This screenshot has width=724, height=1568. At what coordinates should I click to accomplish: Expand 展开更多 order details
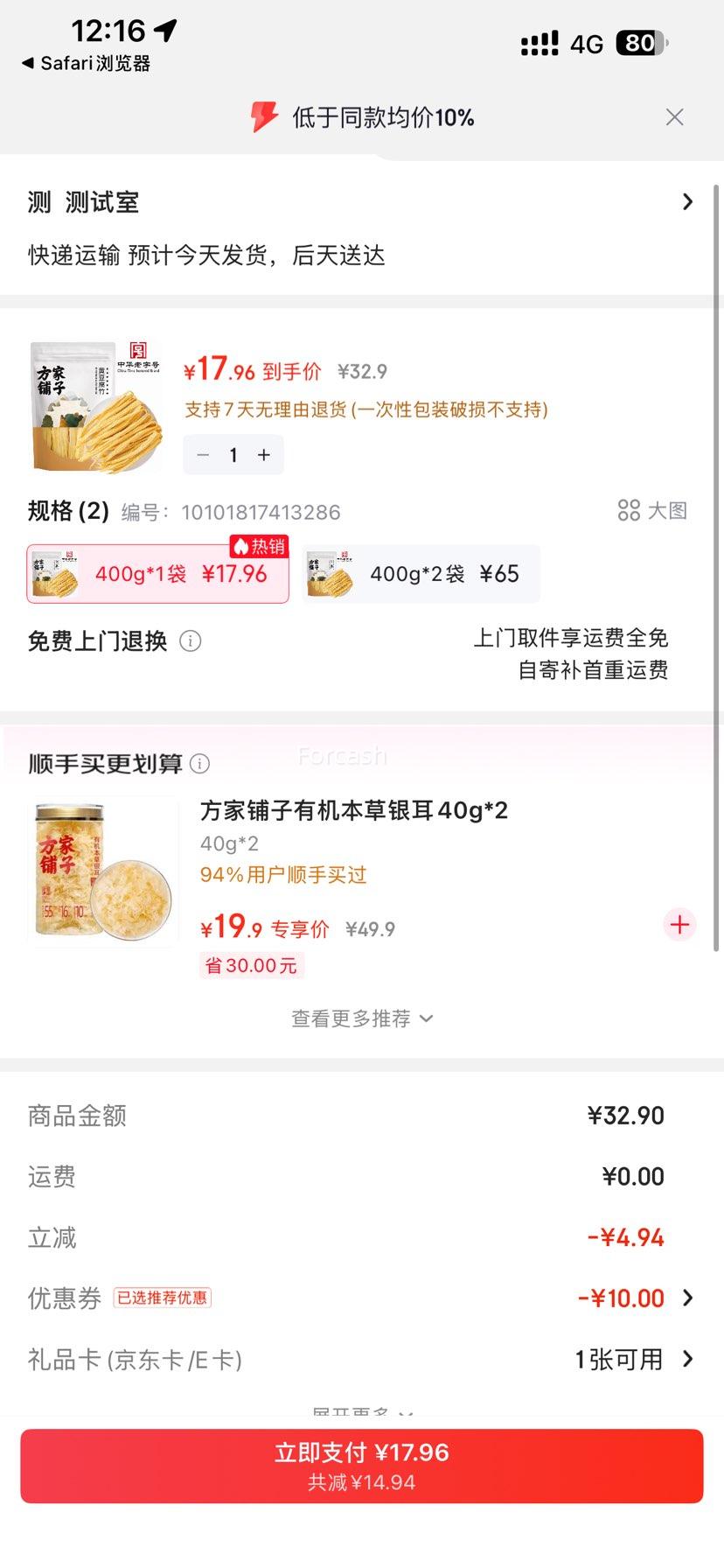(362, 1410)
